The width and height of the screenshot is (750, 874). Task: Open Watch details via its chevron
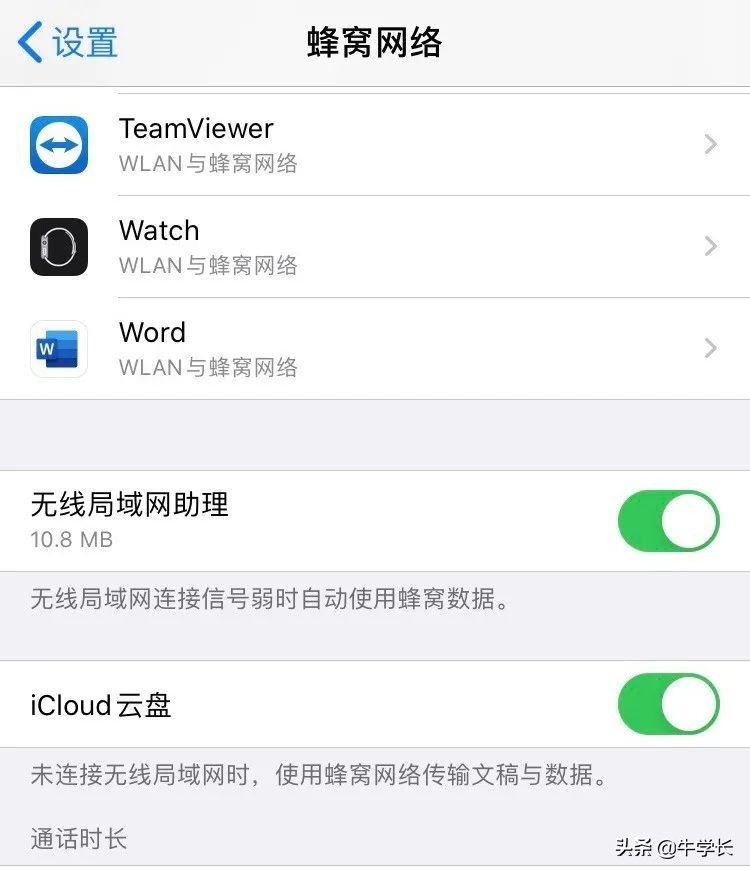tap(710, 247)
